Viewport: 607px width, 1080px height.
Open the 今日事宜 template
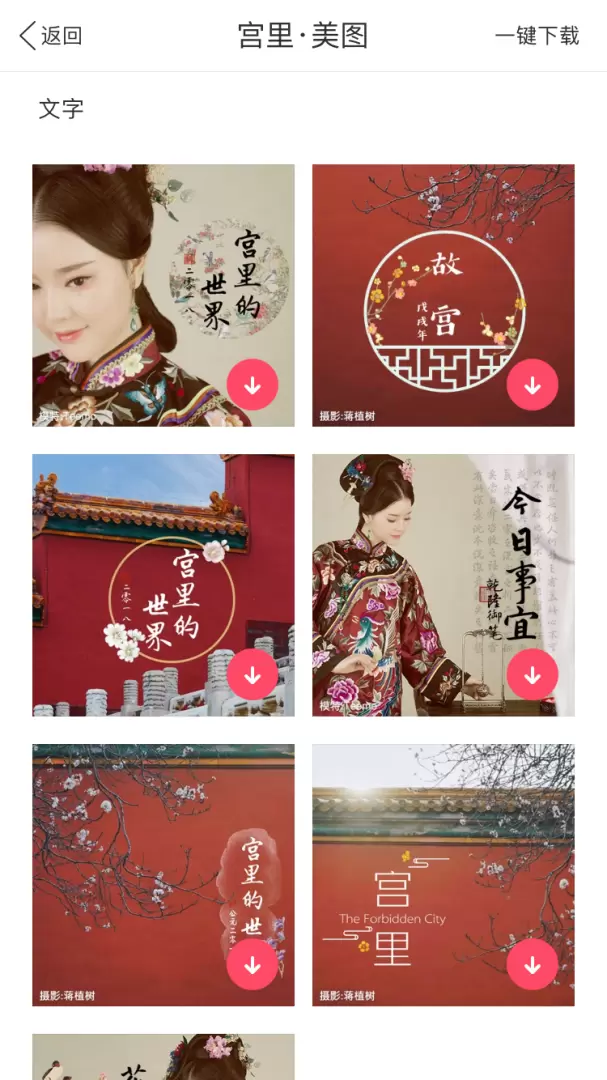coord(420,570)
